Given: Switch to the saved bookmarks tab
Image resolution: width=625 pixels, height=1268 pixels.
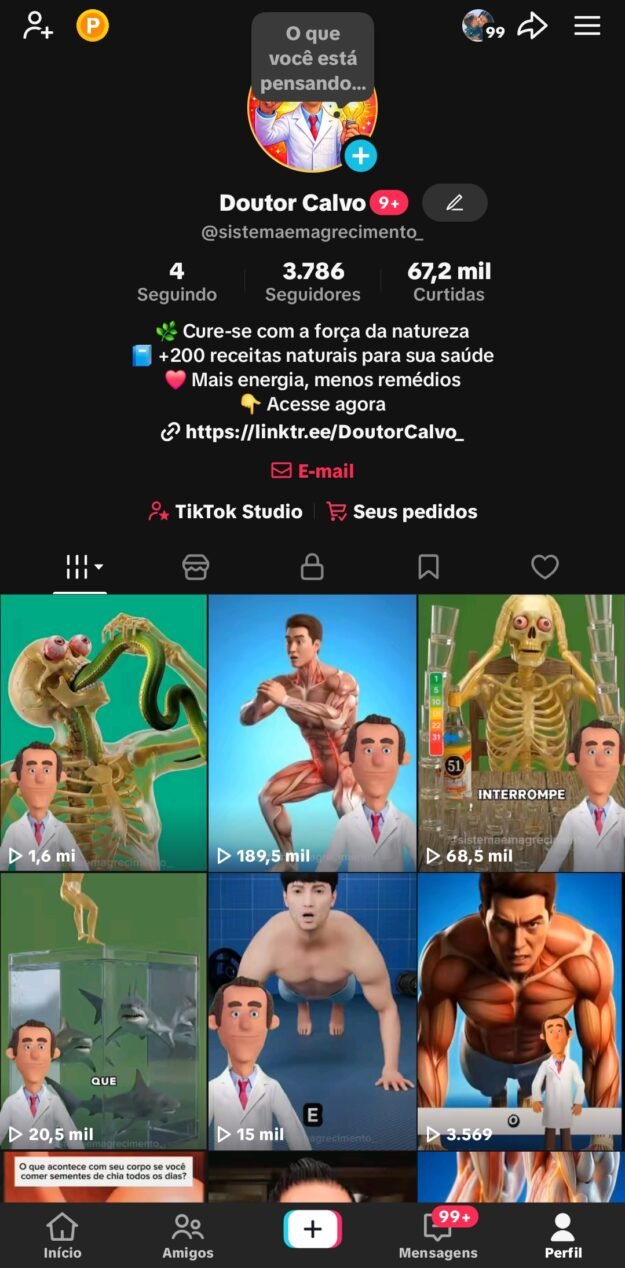Looking at the screenshot, I should pos(428,567).
